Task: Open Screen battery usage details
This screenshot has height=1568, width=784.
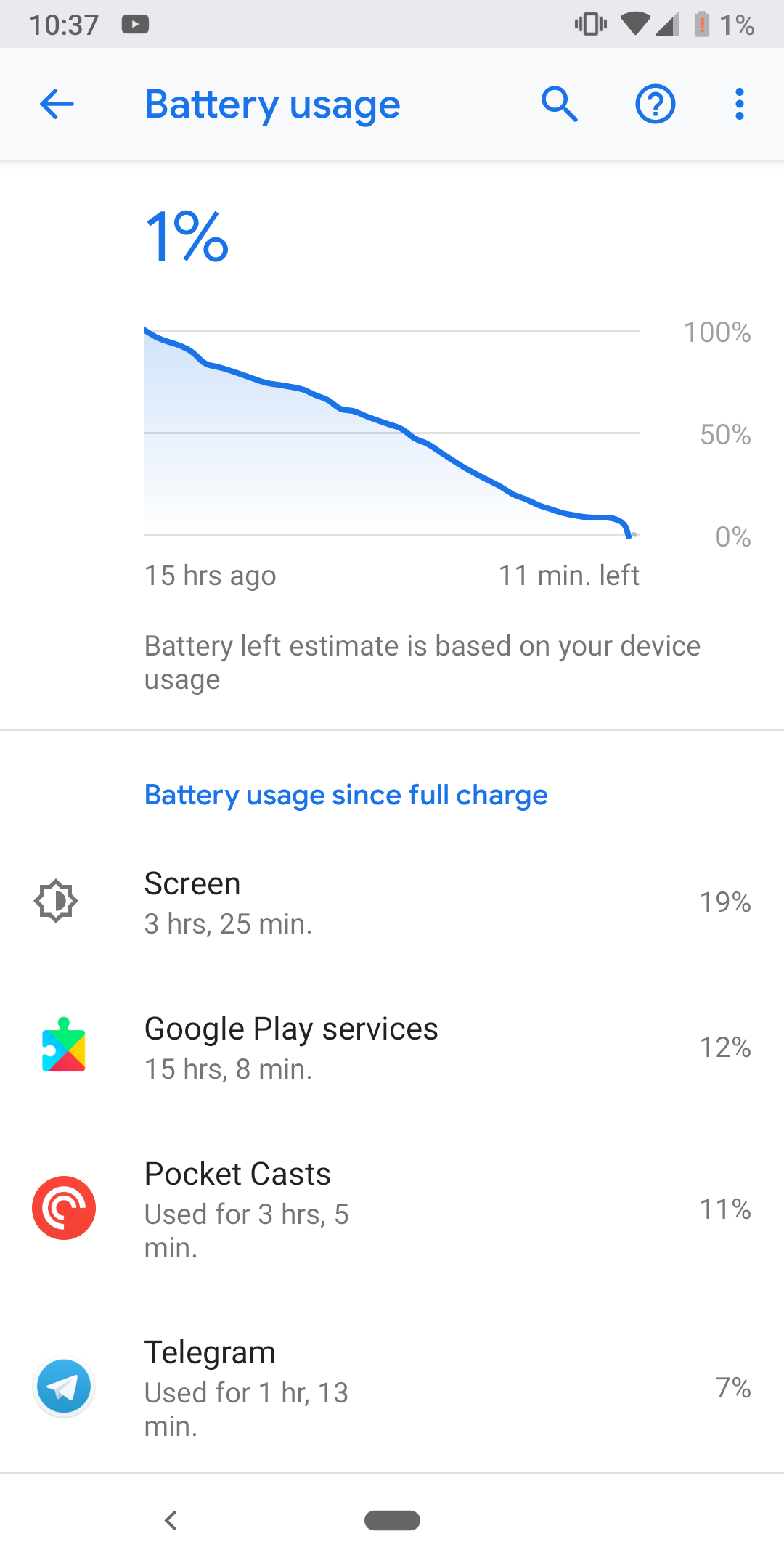Action: coord(392,902)
